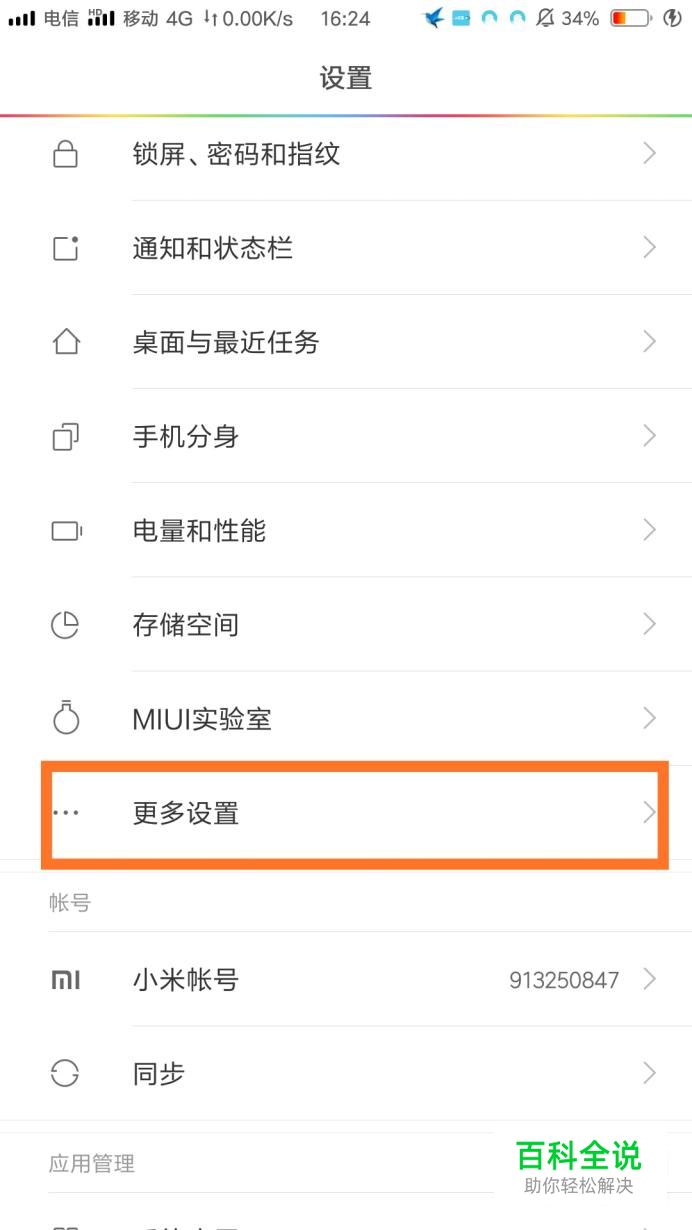
Task: Go to 桌面与最近任务
Action: tap(346, 342)
